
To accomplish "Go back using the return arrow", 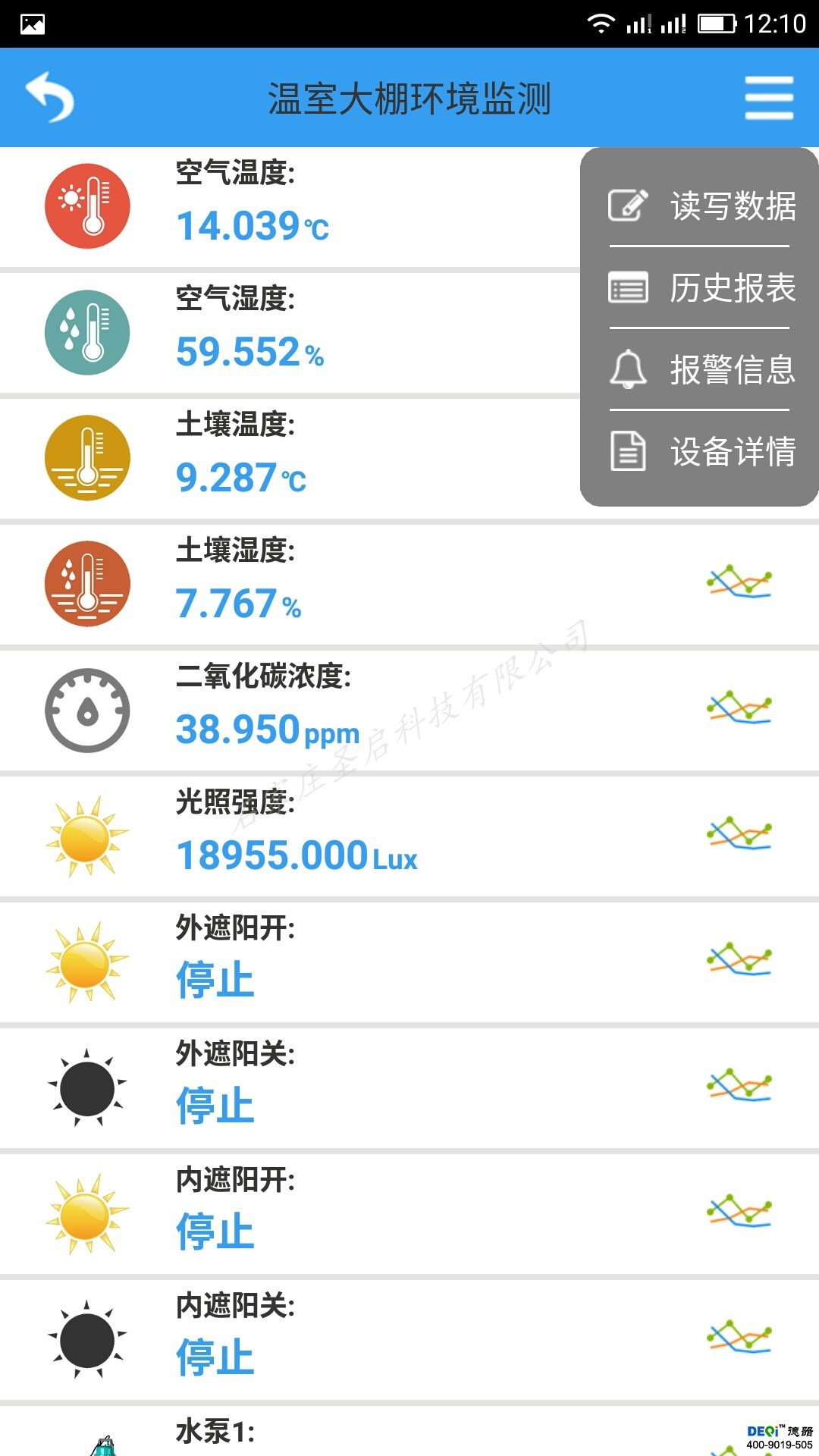I will coord(50,97).
